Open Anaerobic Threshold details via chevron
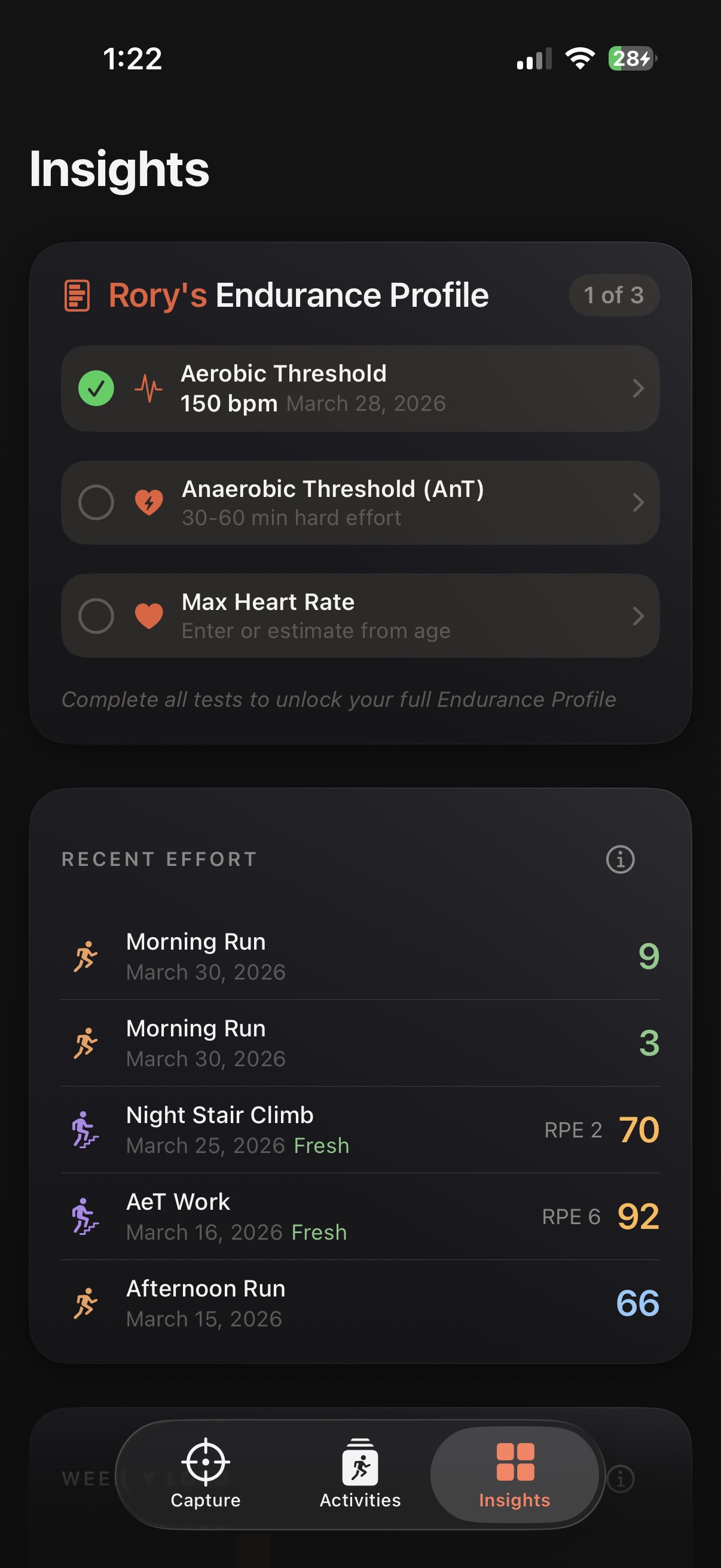 coord(638,502)
